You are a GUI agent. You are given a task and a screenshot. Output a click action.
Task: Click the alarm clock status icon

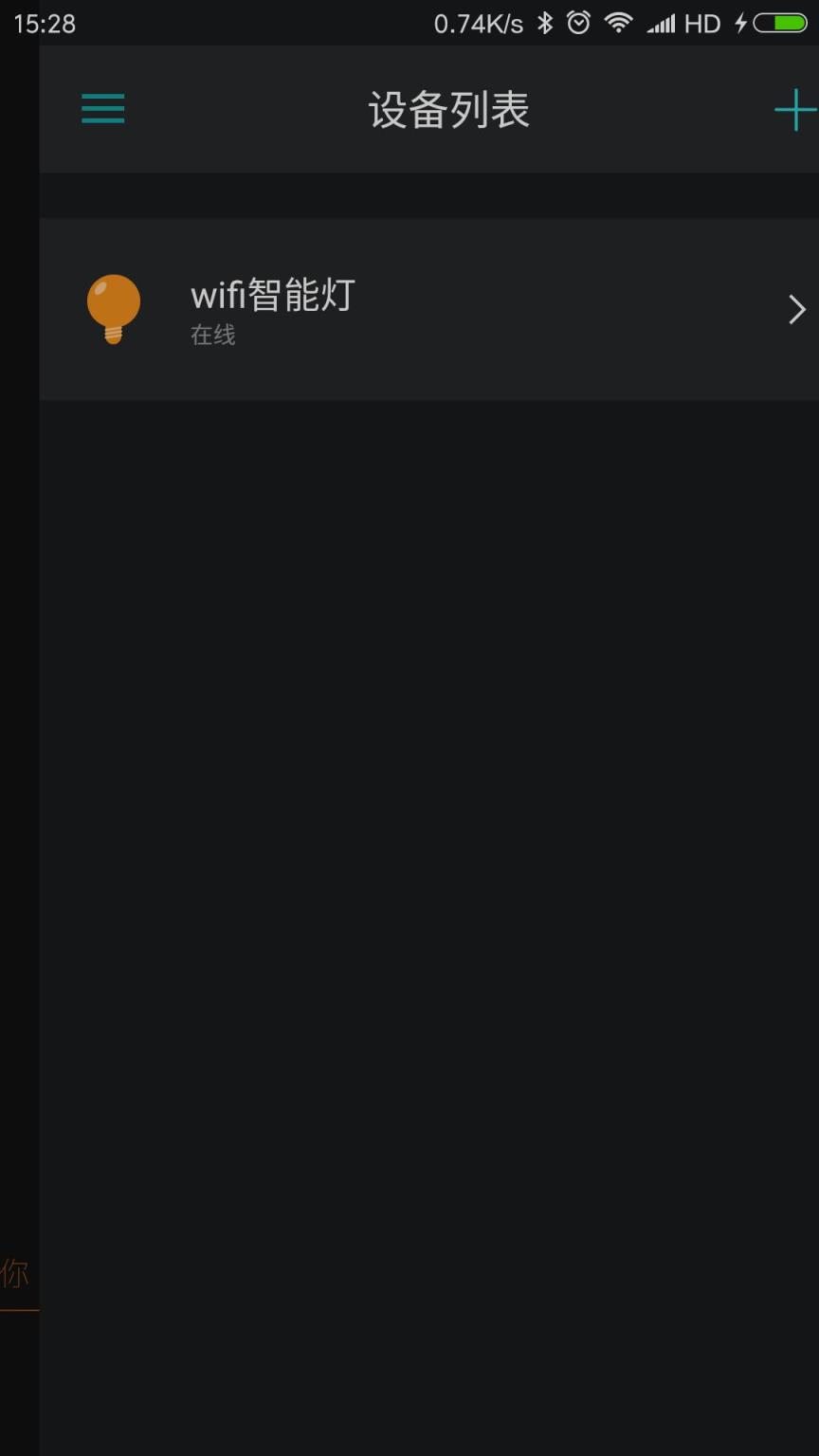580,22
